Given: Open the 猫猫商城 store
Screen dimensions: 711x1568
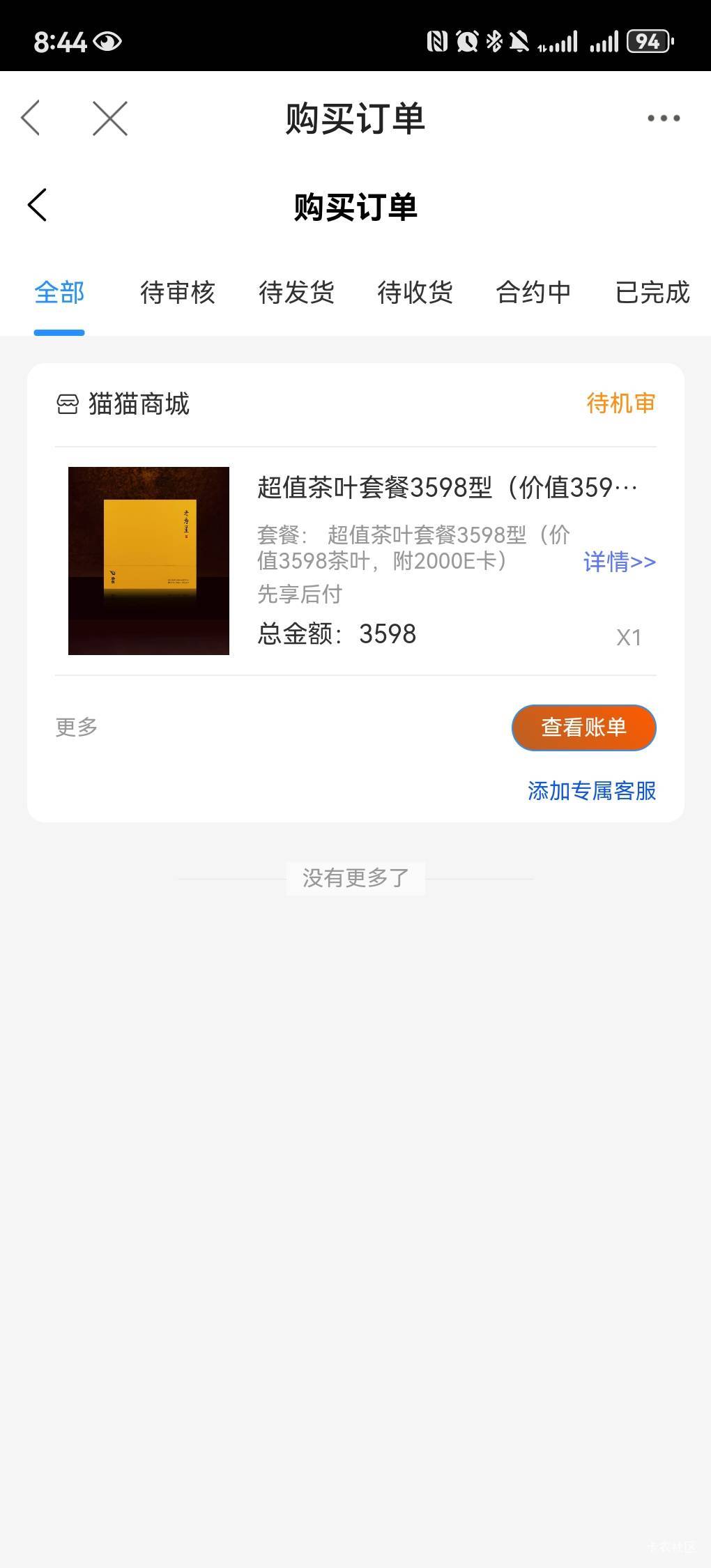Looking at the screenshot, I should pyautogui.click(x=138, y=404).
